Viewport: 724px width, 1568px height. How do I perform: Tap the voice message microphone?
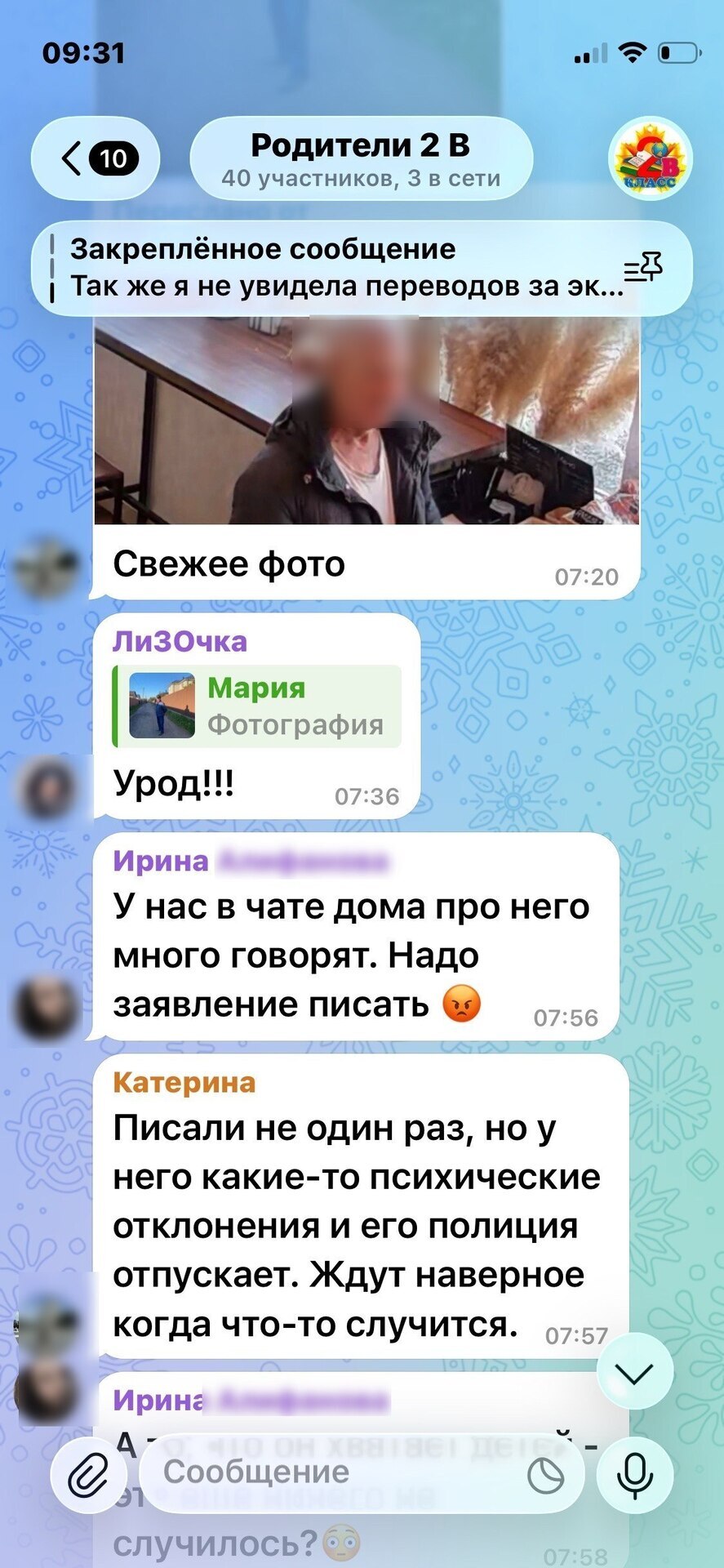coord(634,1476)
